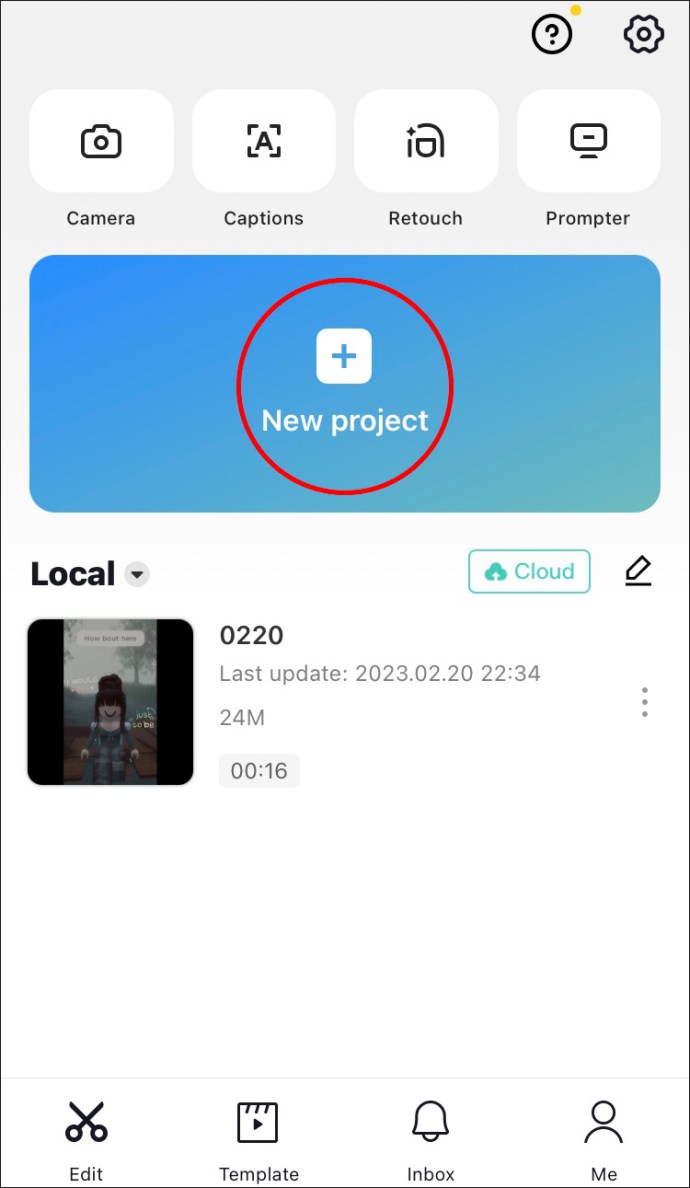This screenshot has height=1188, width=690.
Task: Go to the Inbox tab
Action: [x=431, y=1138]
